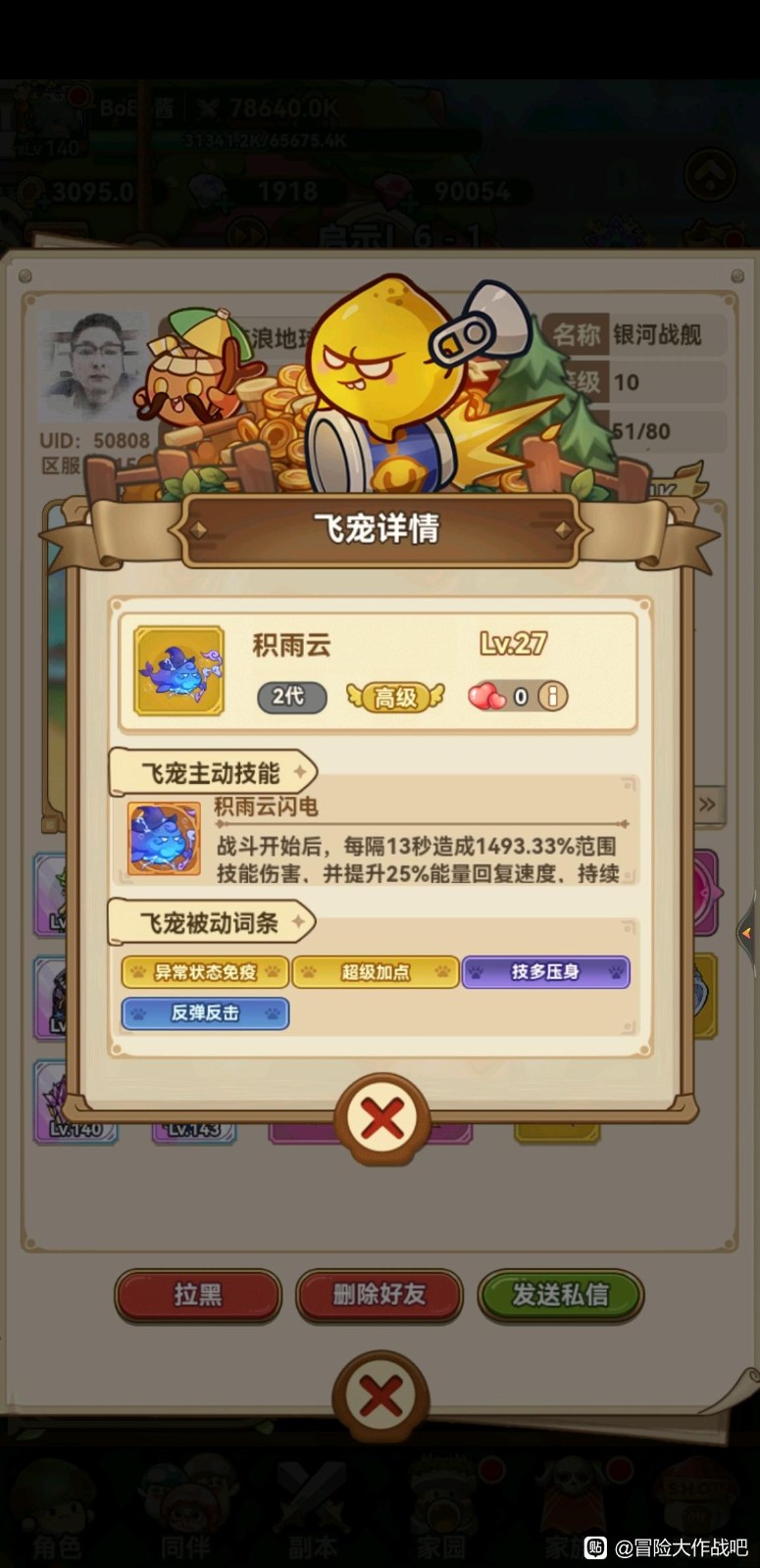Open the 积雨云闪电 skill icon
This screenshot has width=760, height=1568.
click(164, 840)
